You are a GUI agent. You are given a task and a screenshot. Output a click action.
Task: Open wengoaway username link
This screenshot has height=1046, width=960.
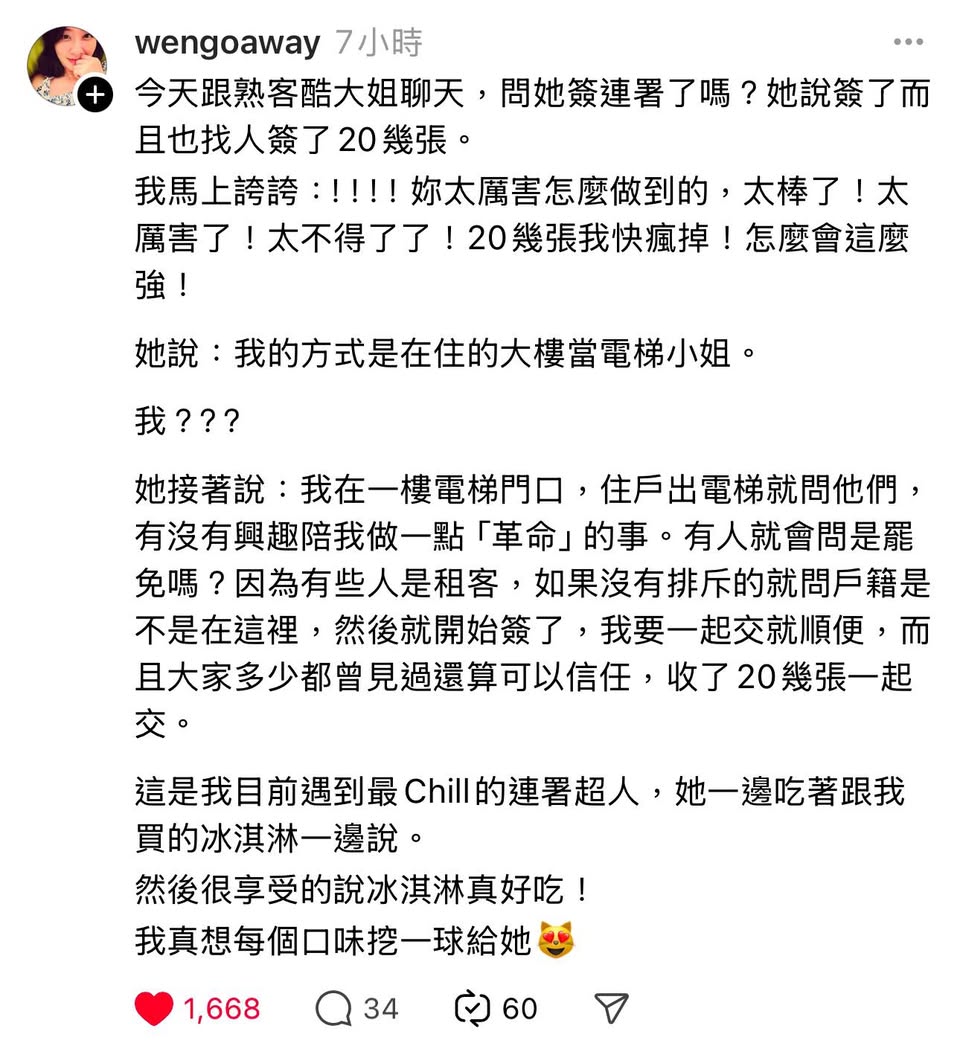226,43
